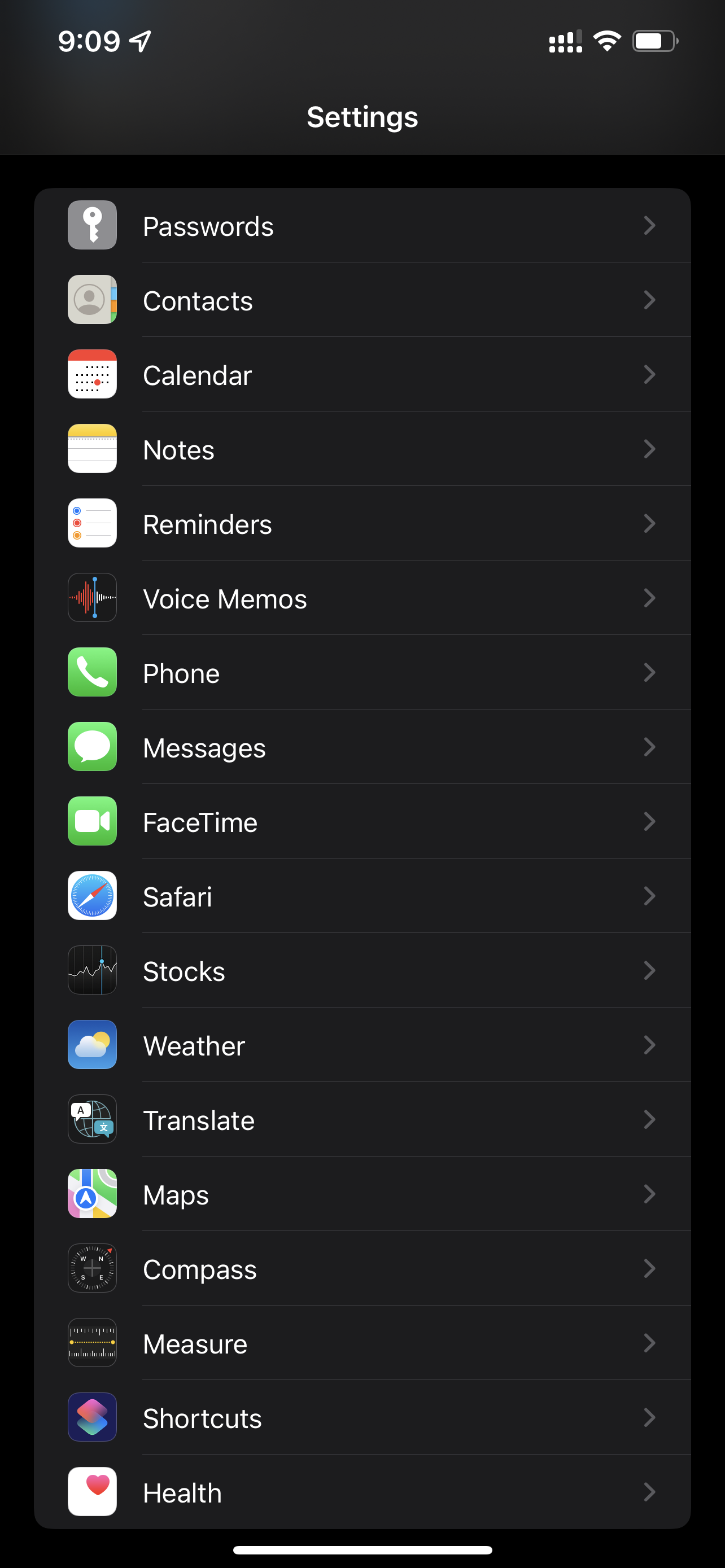Expand the Messages settings chevron
The width and height of the screenshot is (725, 1568).
650,747
